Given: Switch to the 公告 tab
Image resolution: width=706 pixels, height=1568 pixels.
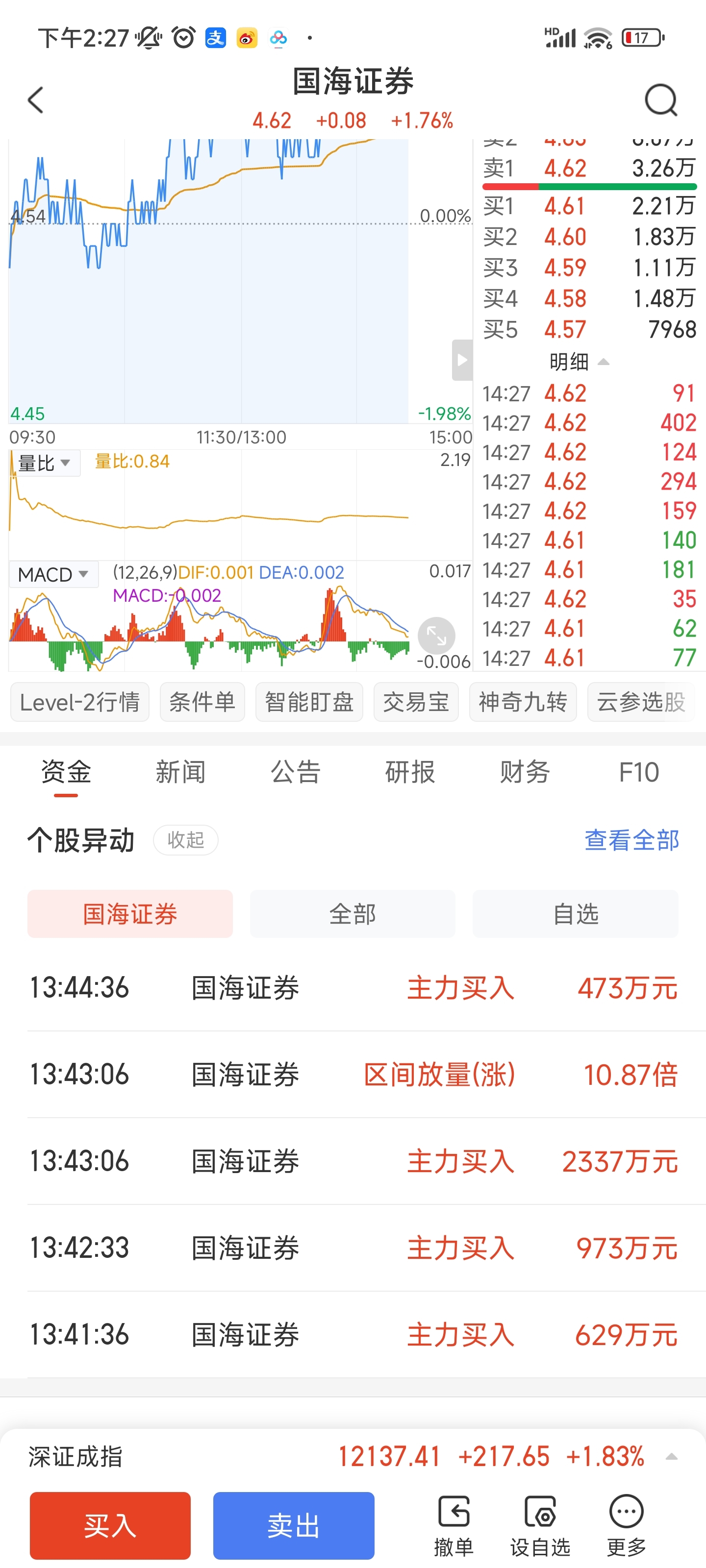Looking at the screenshot, I should click(296, 772).
